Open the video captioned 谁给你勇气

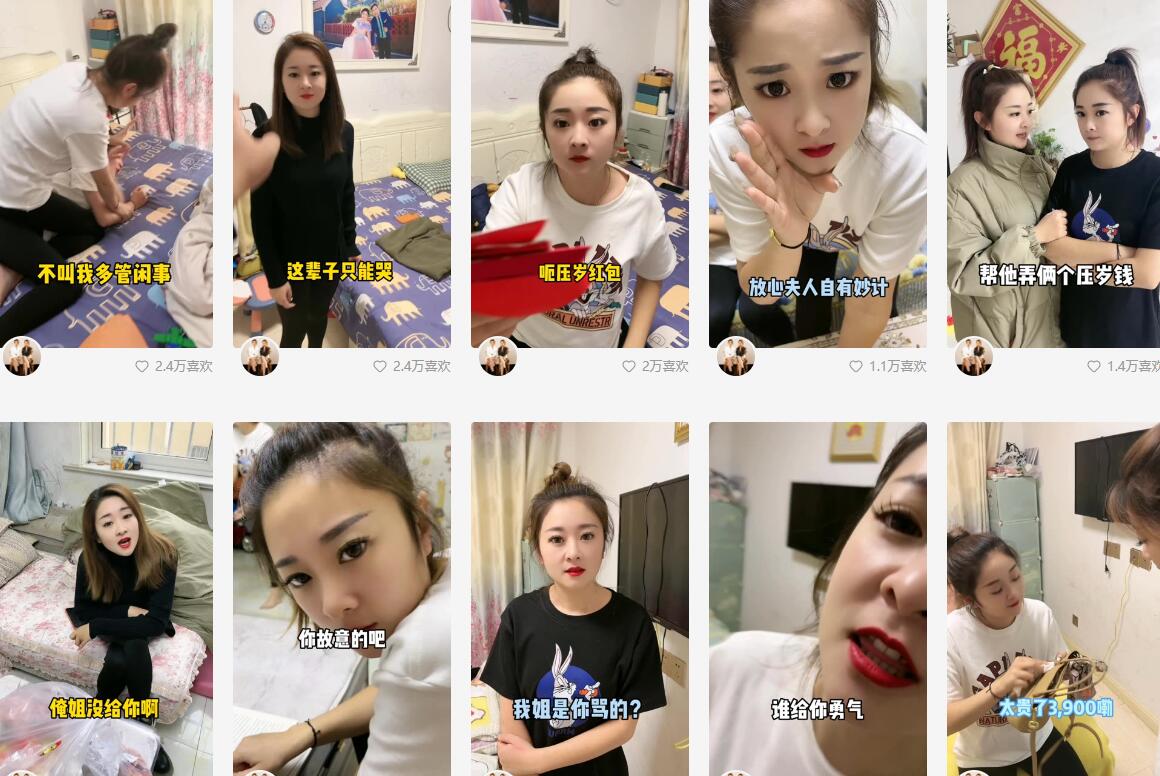[x=818, y=598]
